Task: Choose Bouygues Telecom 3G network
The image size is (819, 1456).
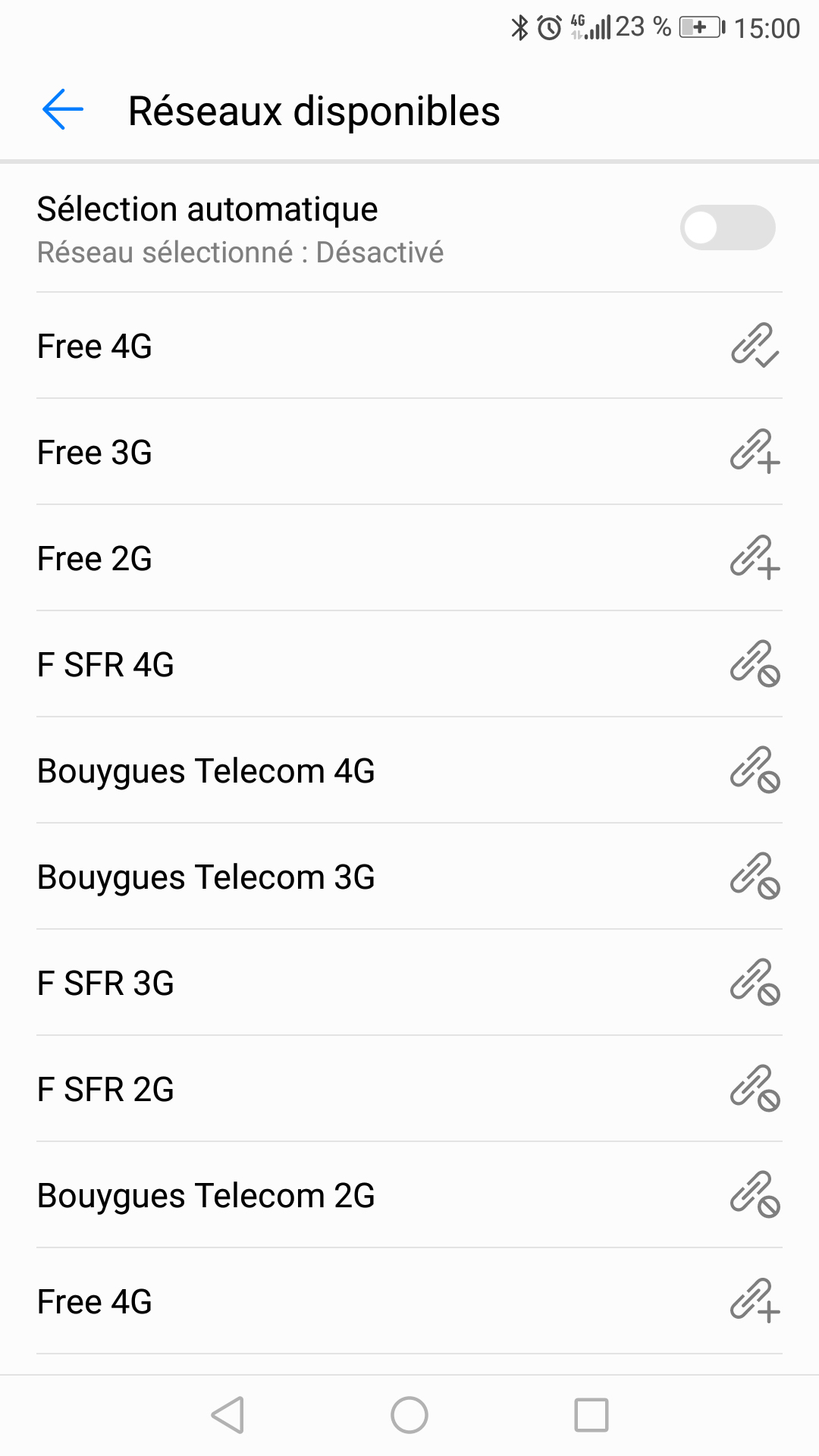Action: [x=409, y=877]
